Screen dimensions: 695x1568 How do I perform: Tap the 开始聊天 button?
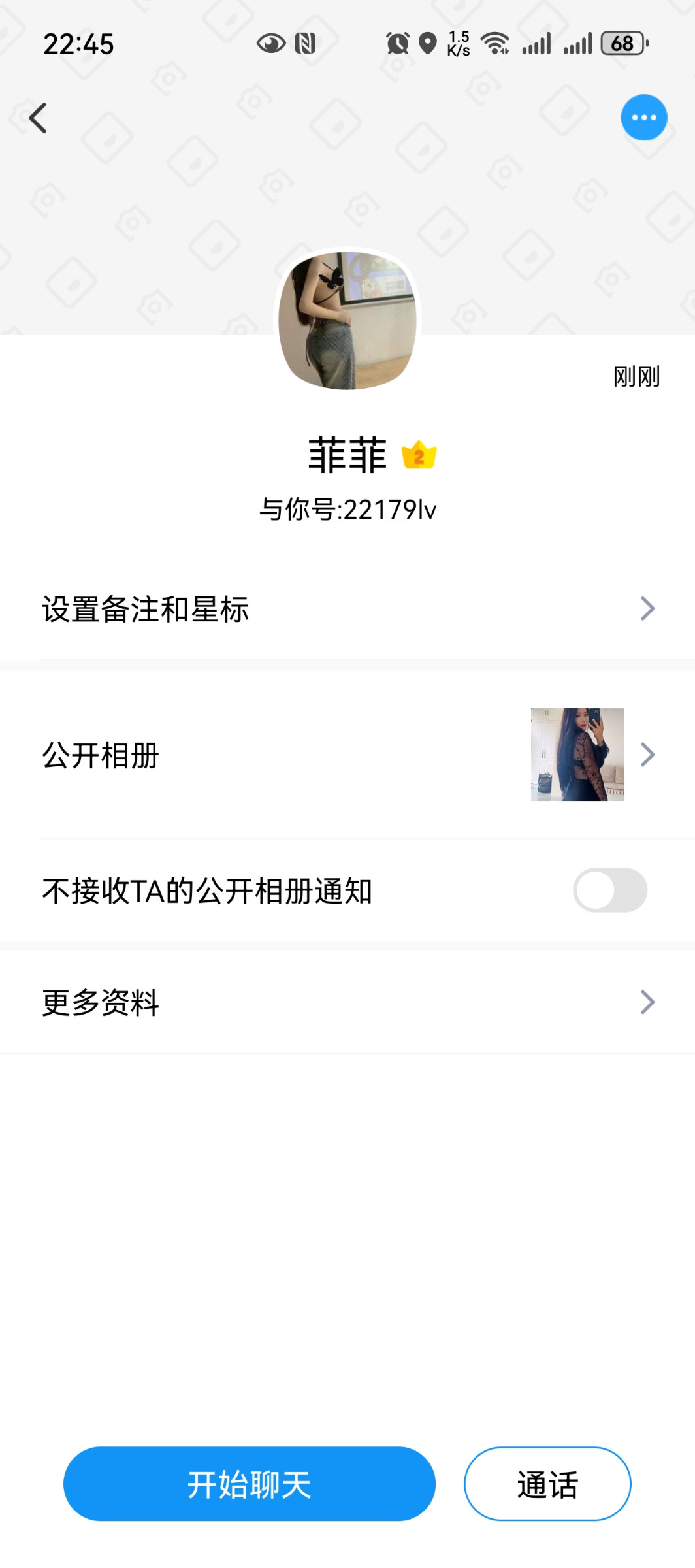pyautogui.click(x=249, y=1484)
